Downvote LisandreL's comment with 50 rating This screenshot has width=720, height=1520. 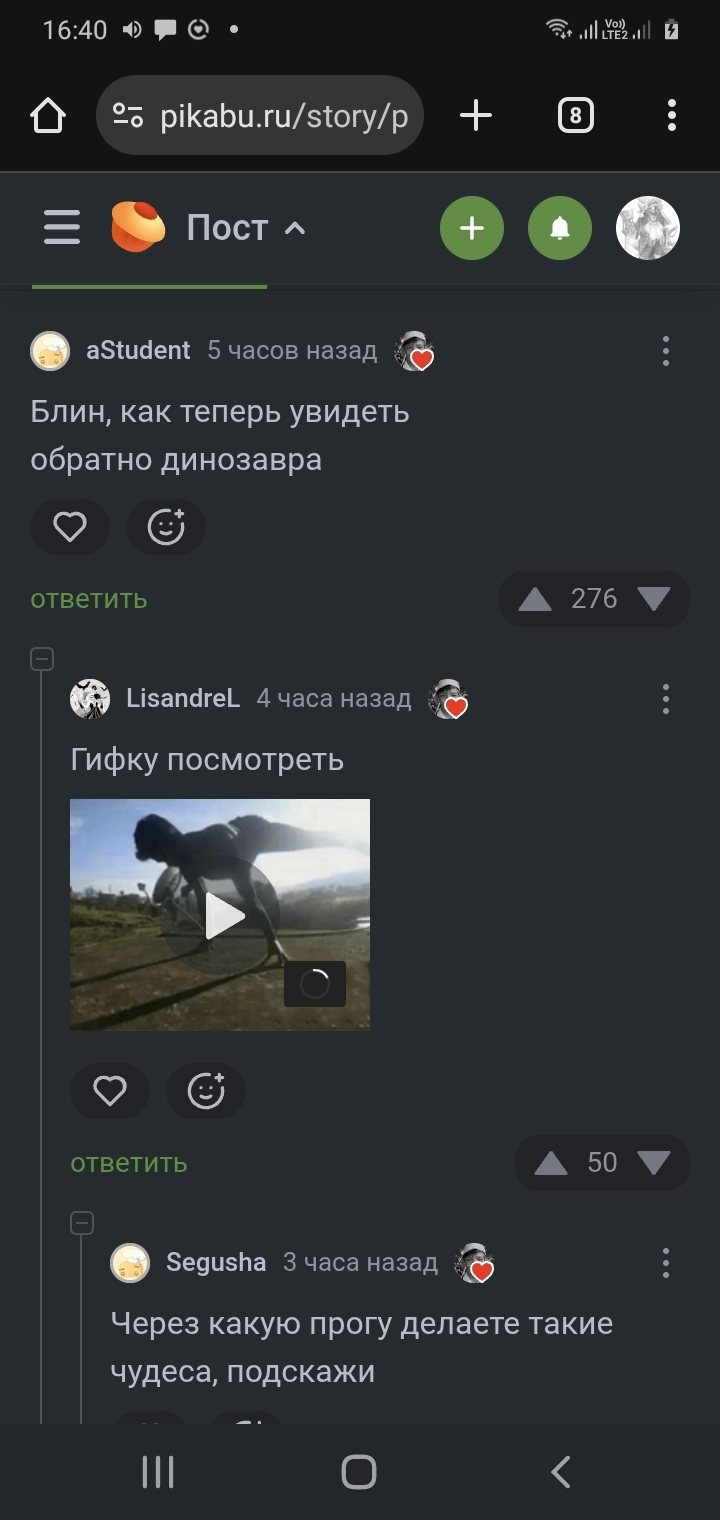coord(654,1163)
